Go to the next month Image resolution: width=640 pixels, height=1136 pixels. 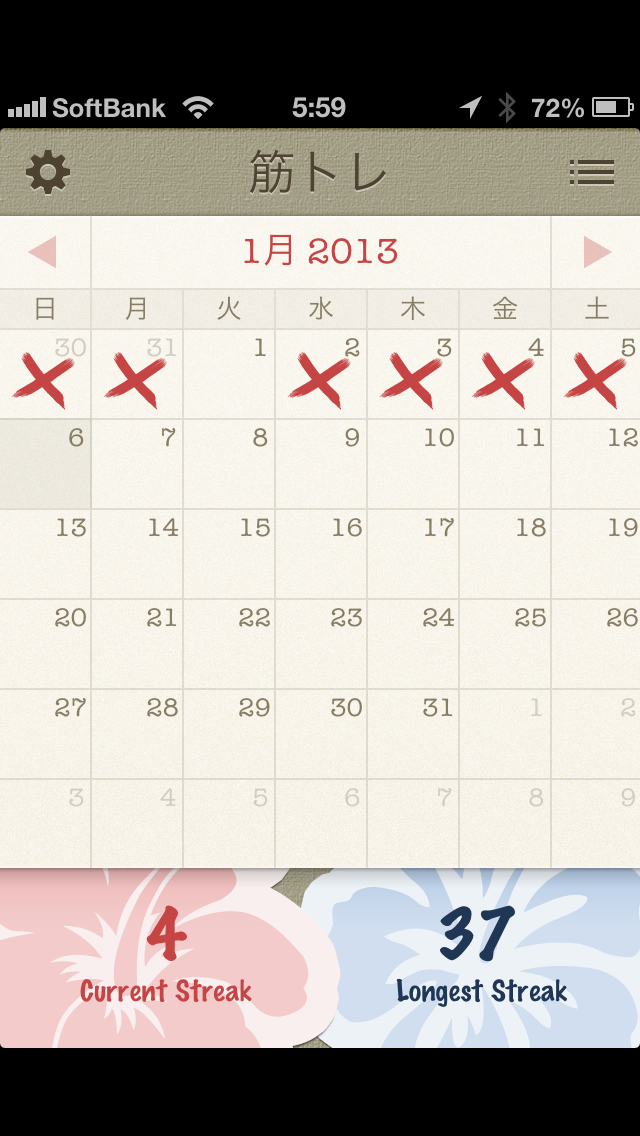tap(597, 252)
